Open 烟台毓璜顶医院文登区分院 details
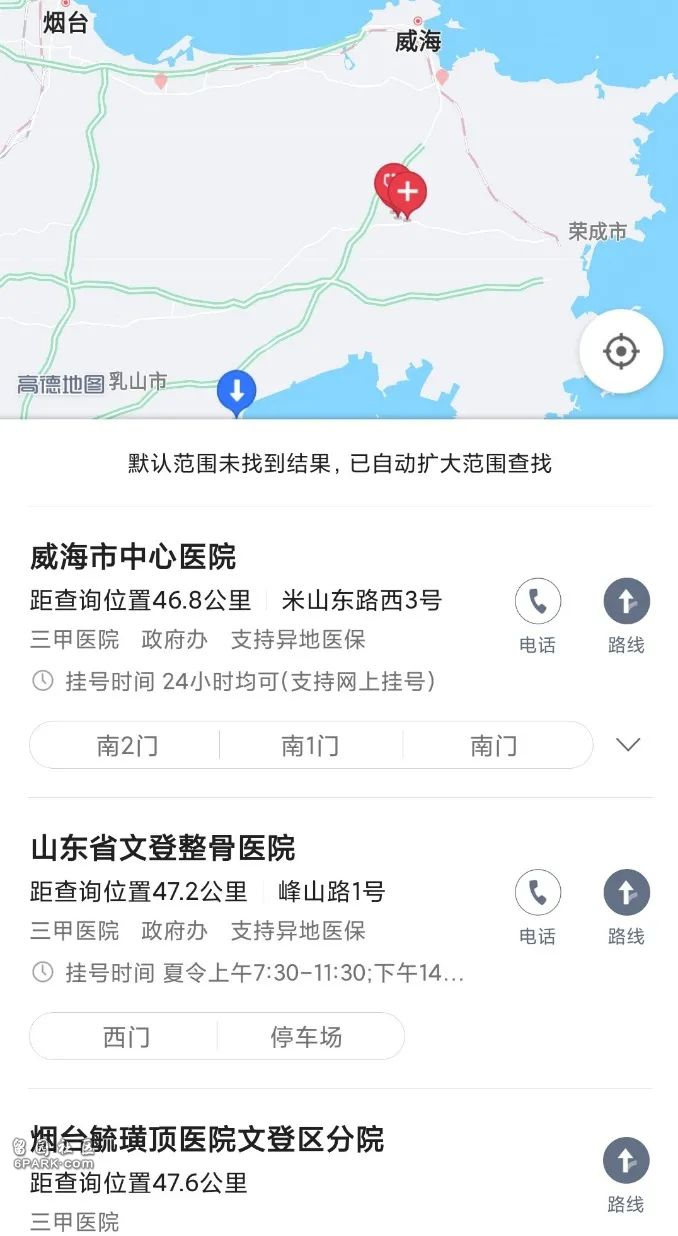This screenshot has height=1236, width=678. pos(207,1139)
